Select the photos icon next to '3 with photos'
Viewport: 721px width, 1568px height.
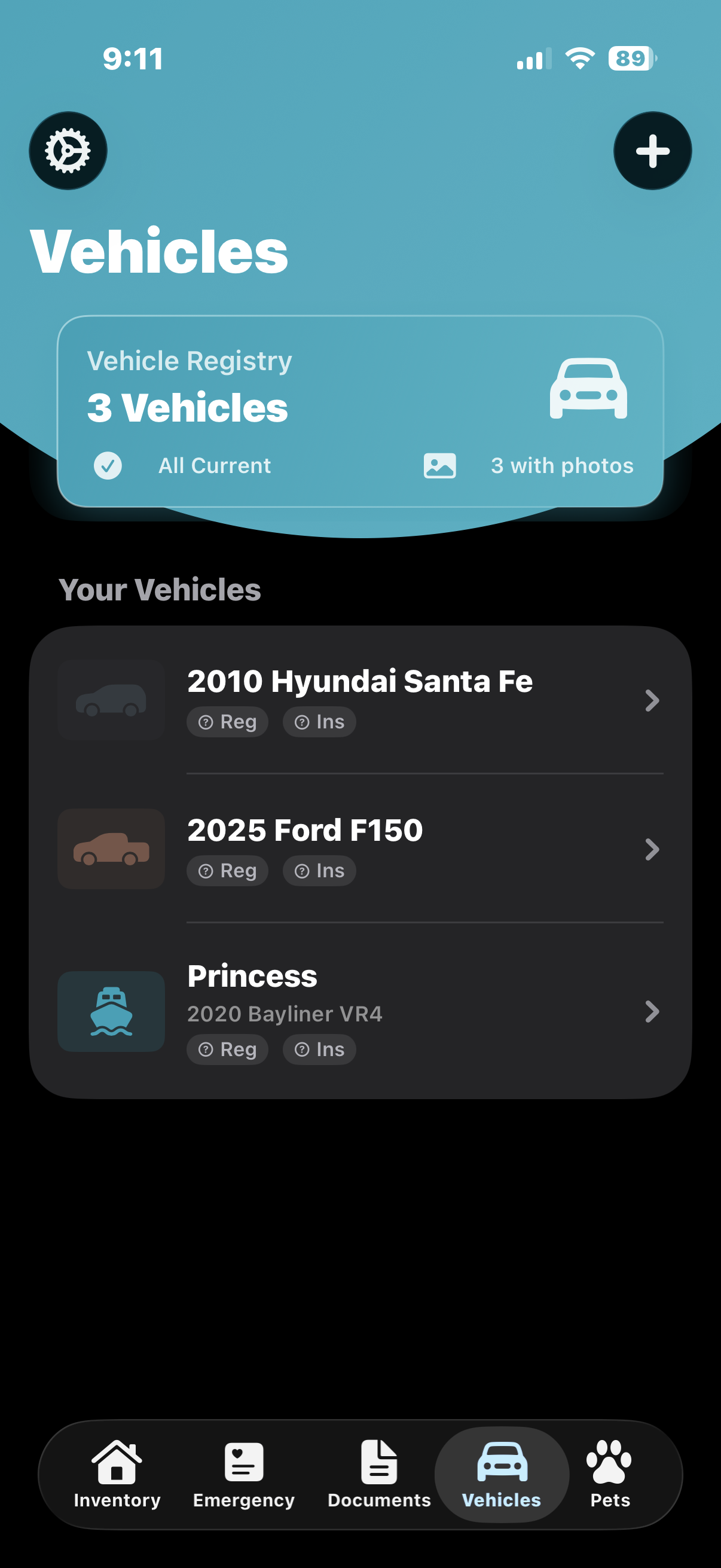tap(440, 466)
